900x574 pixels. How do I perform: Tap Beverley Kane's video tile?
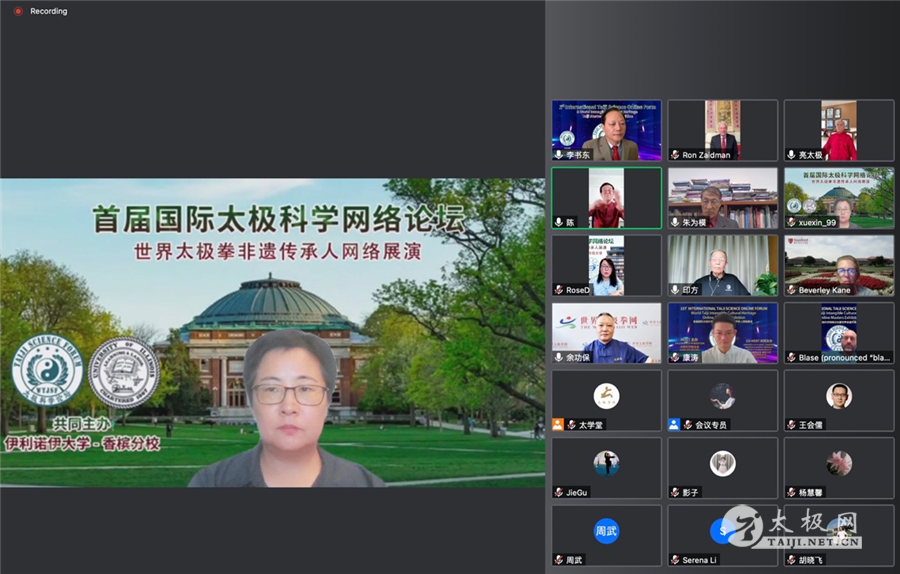pos(838,265)
